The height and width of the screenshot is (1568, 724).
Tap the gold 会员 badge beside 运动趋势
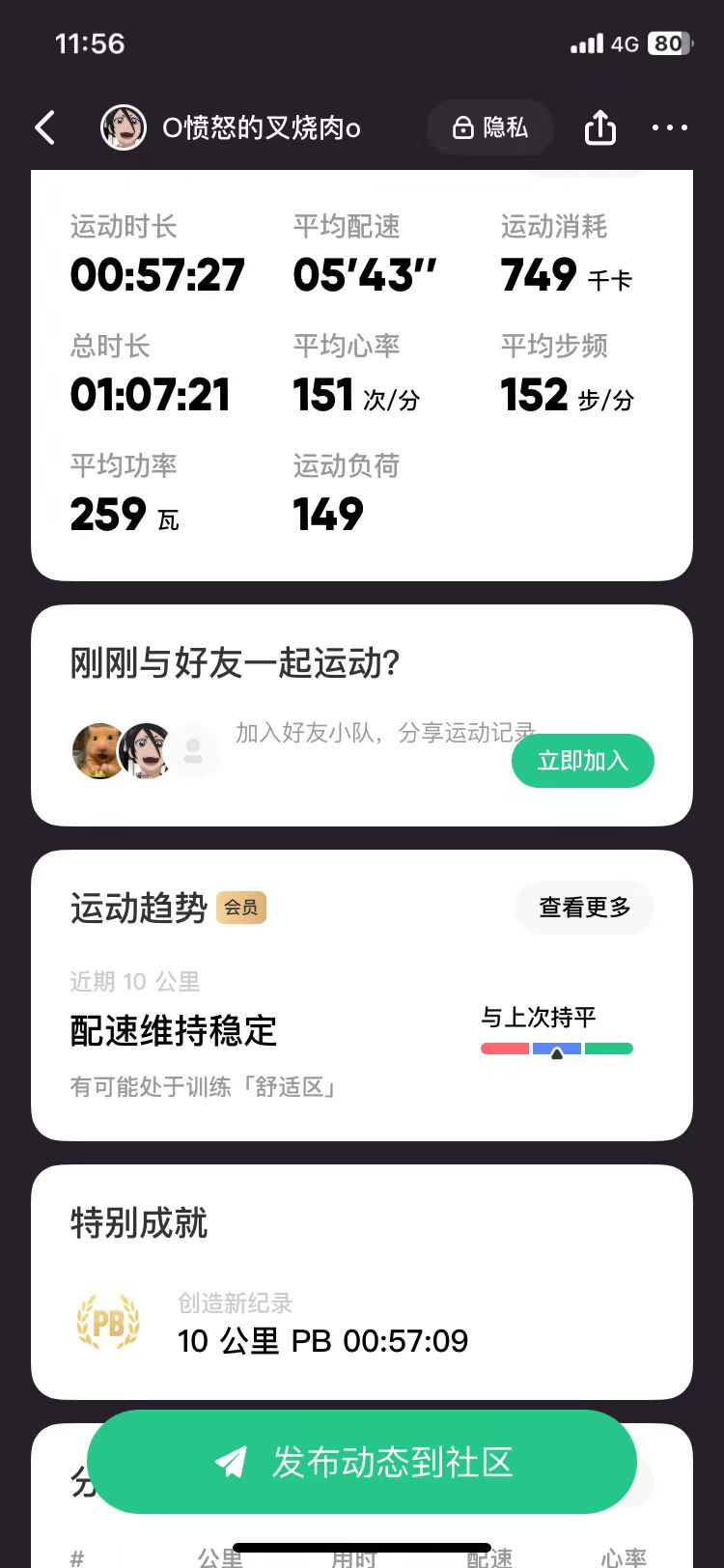[x=241, y=908]
